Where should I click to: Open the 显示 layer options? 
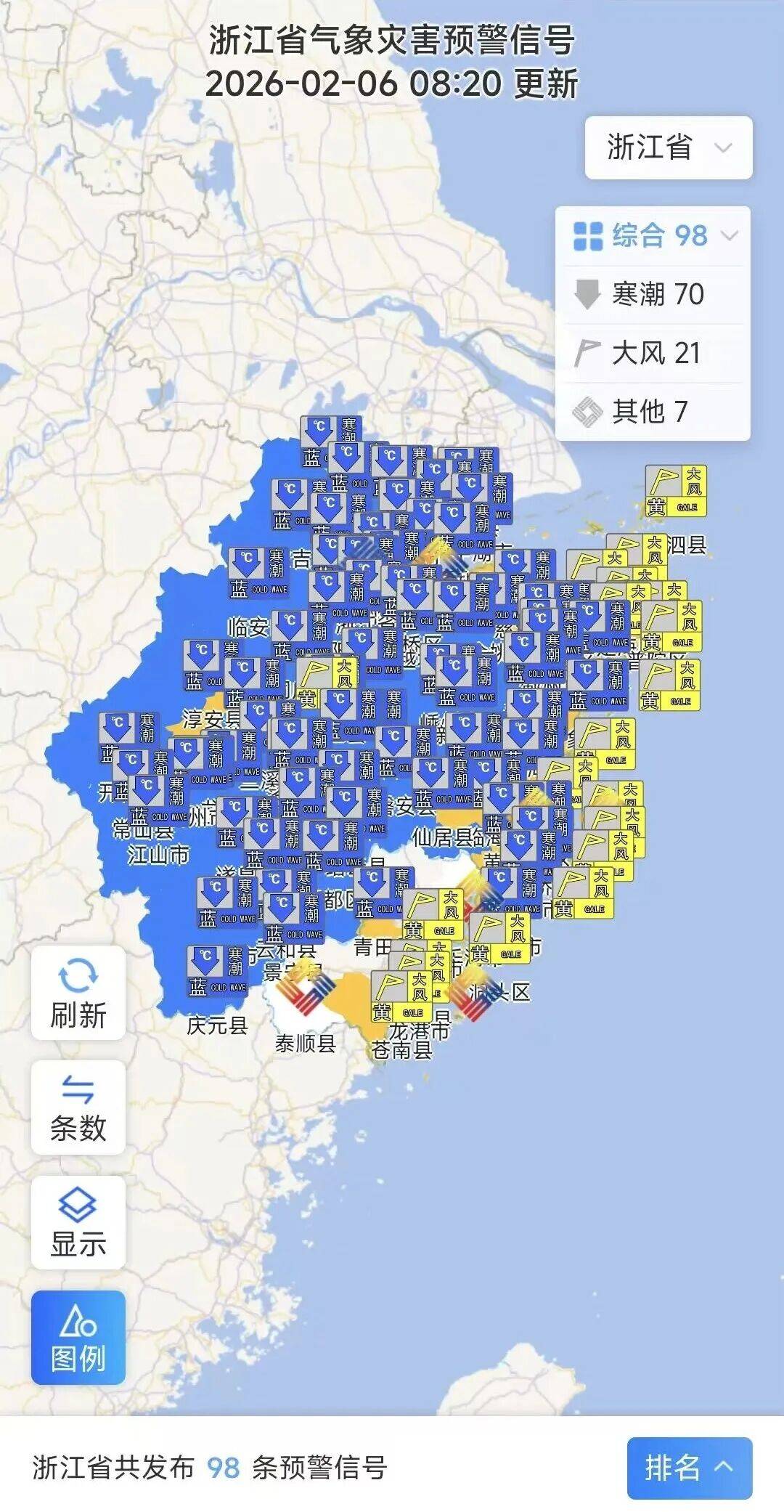pos(78,1223)
